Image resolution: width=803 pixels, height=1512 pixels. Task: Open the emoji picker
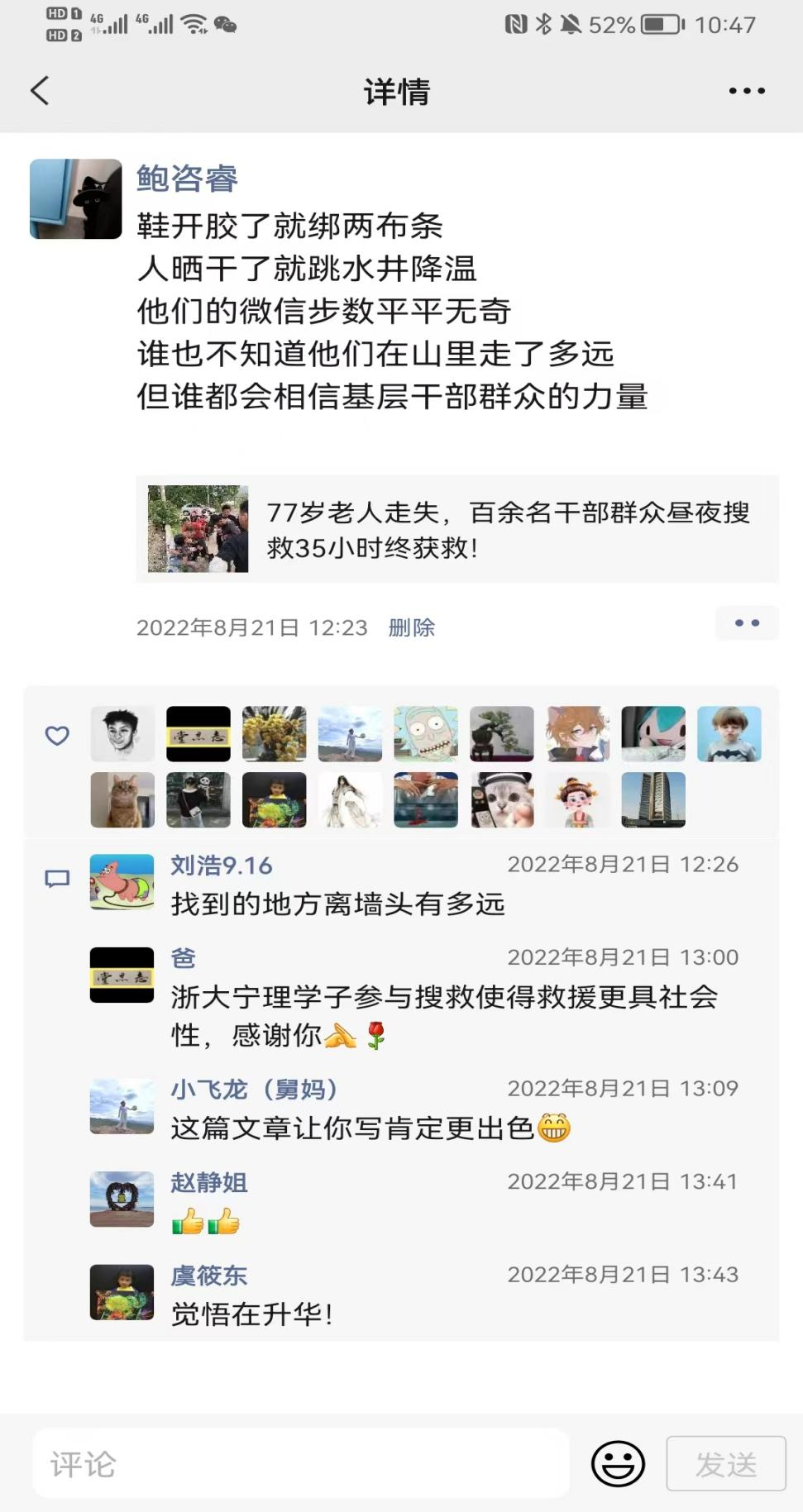pos(617,1464)
